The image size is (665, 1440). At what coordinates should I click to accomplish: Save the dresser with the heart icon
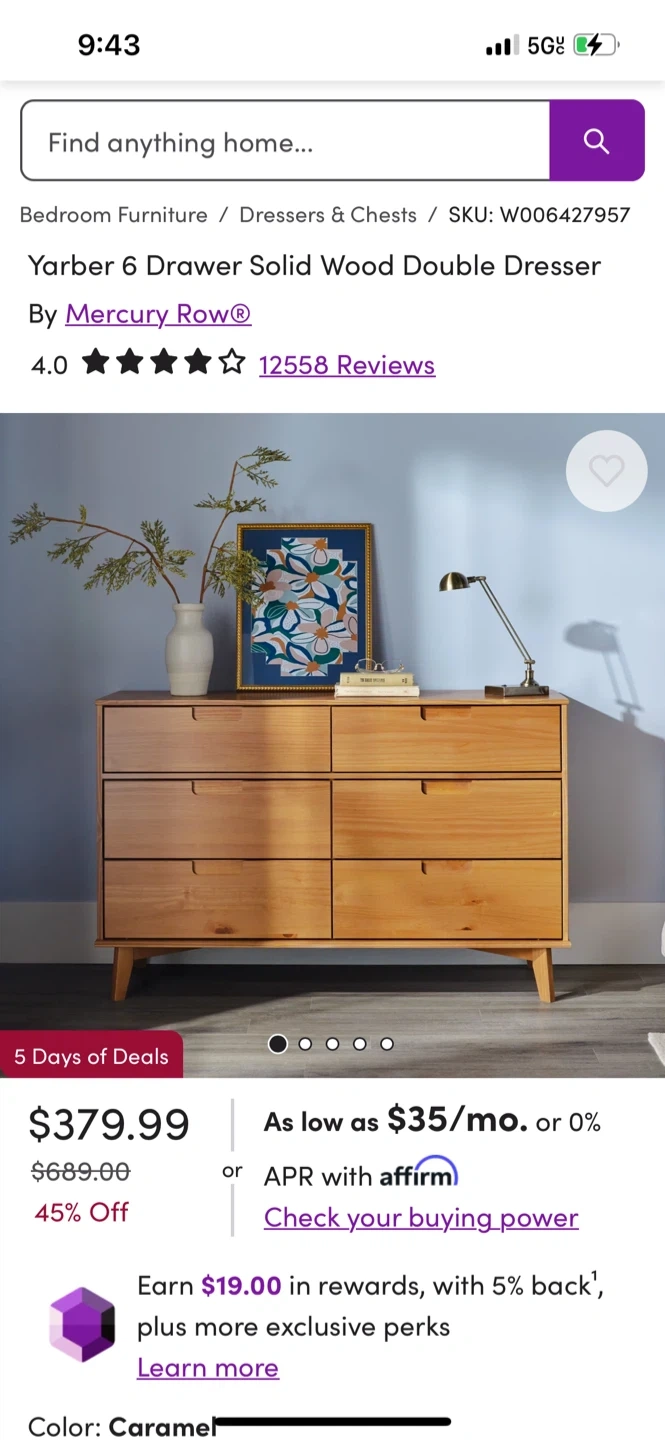pyautogui.click(x=606, y=471)
